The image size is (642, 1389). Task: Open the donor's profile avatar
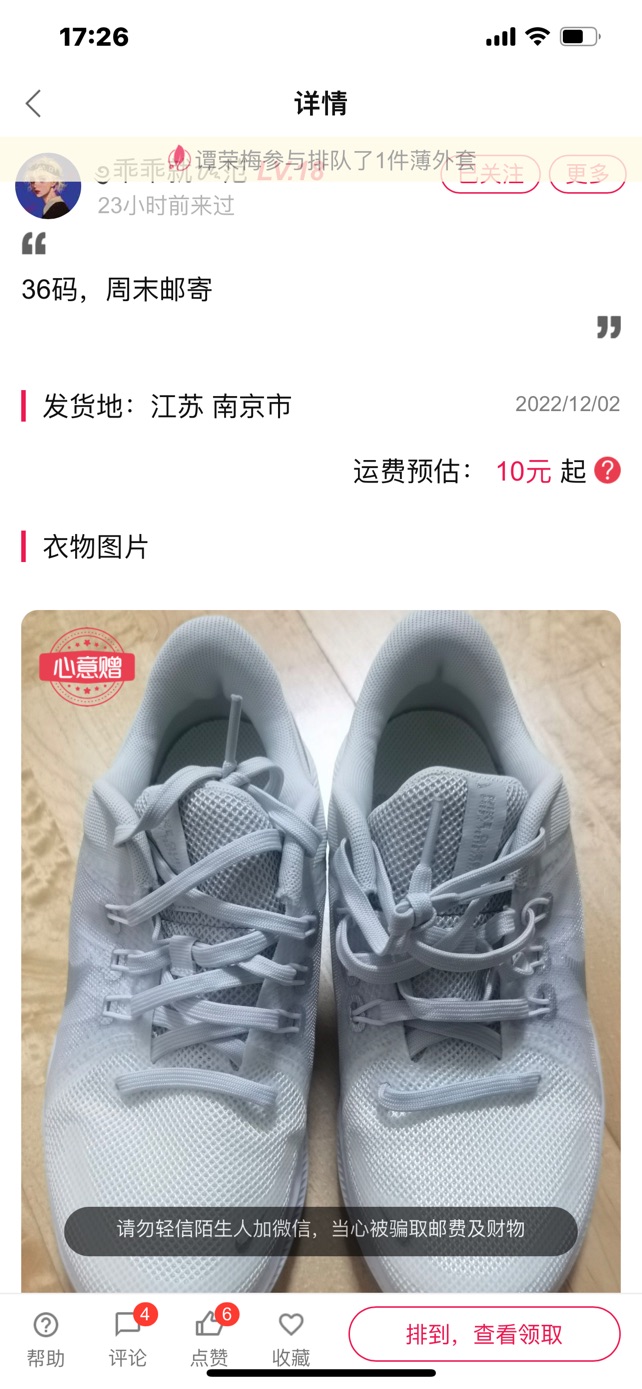click(x=48, y=186)
